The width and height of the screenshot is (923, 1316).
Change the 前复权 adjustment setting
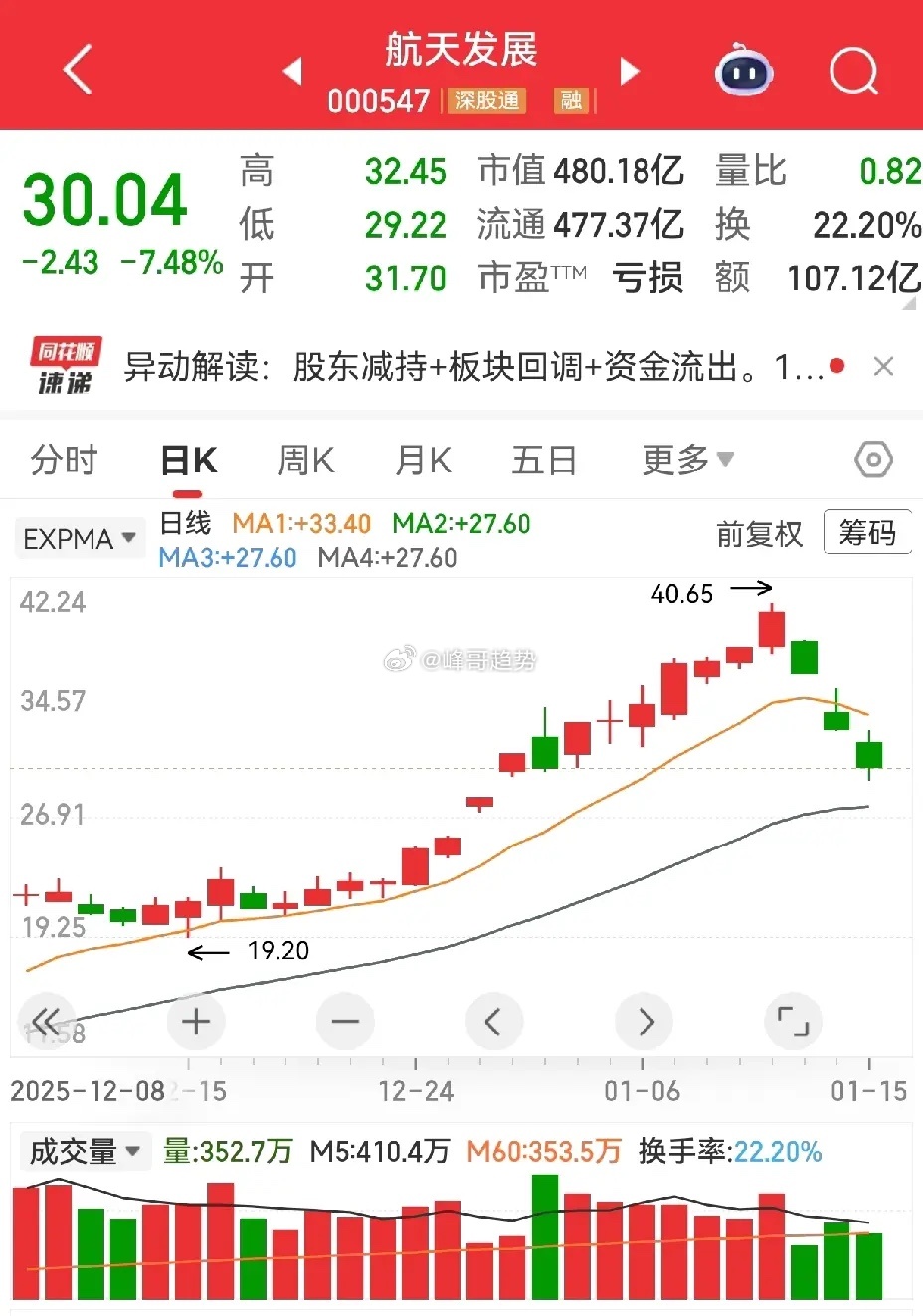click(759, 534)
